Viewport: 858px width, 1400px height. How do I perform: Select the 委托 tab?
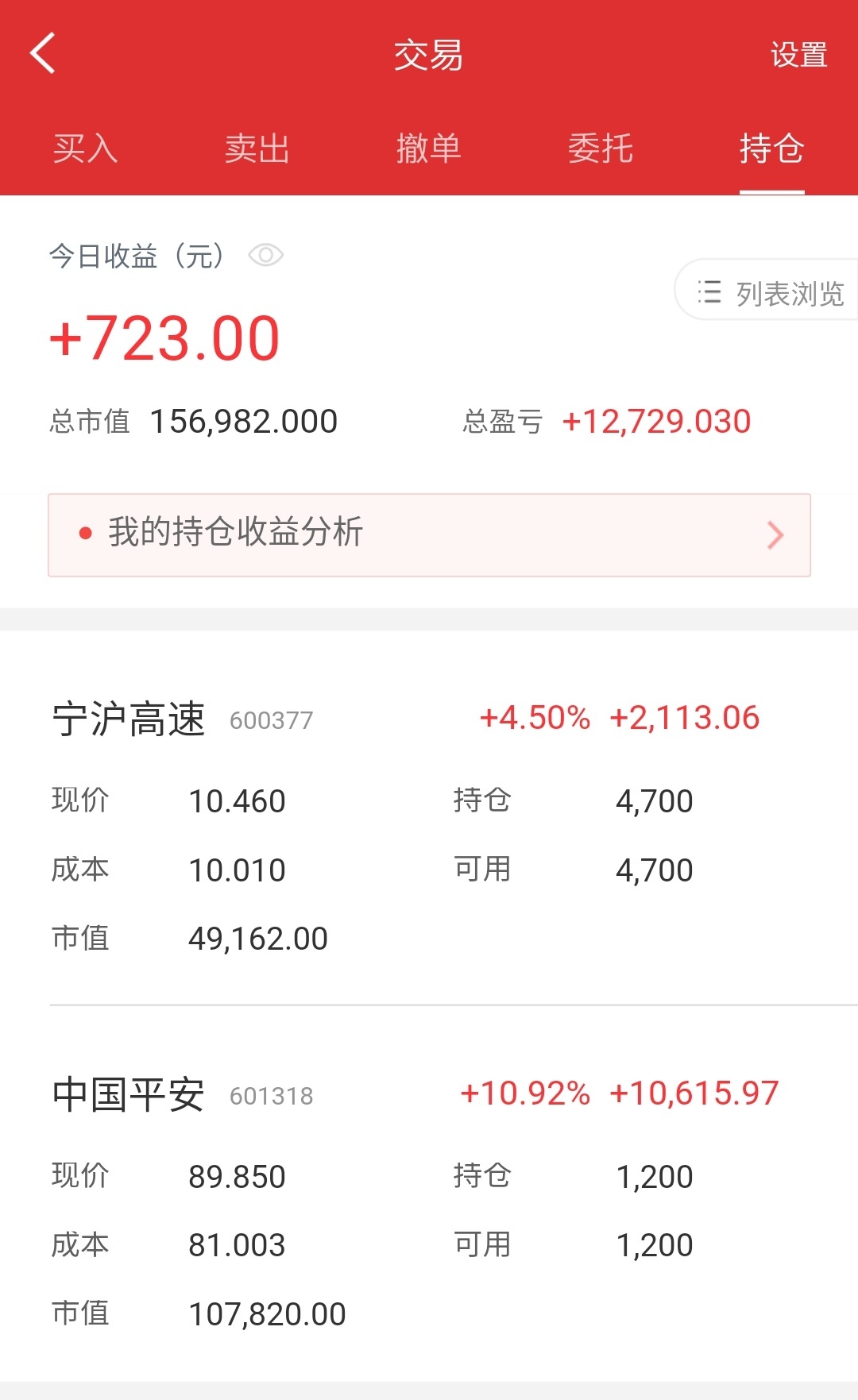pos(600,148)
